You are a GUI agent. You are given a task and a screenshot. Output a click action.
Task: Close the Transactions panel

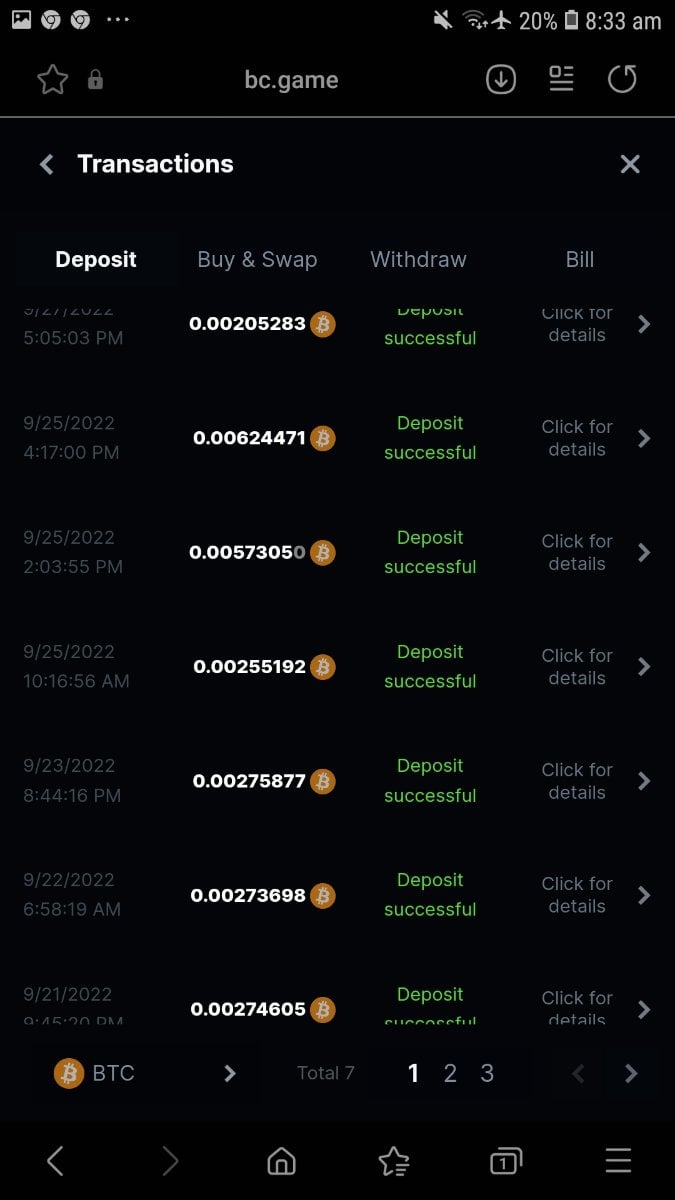pyautogui.click(x=629, y=165)
